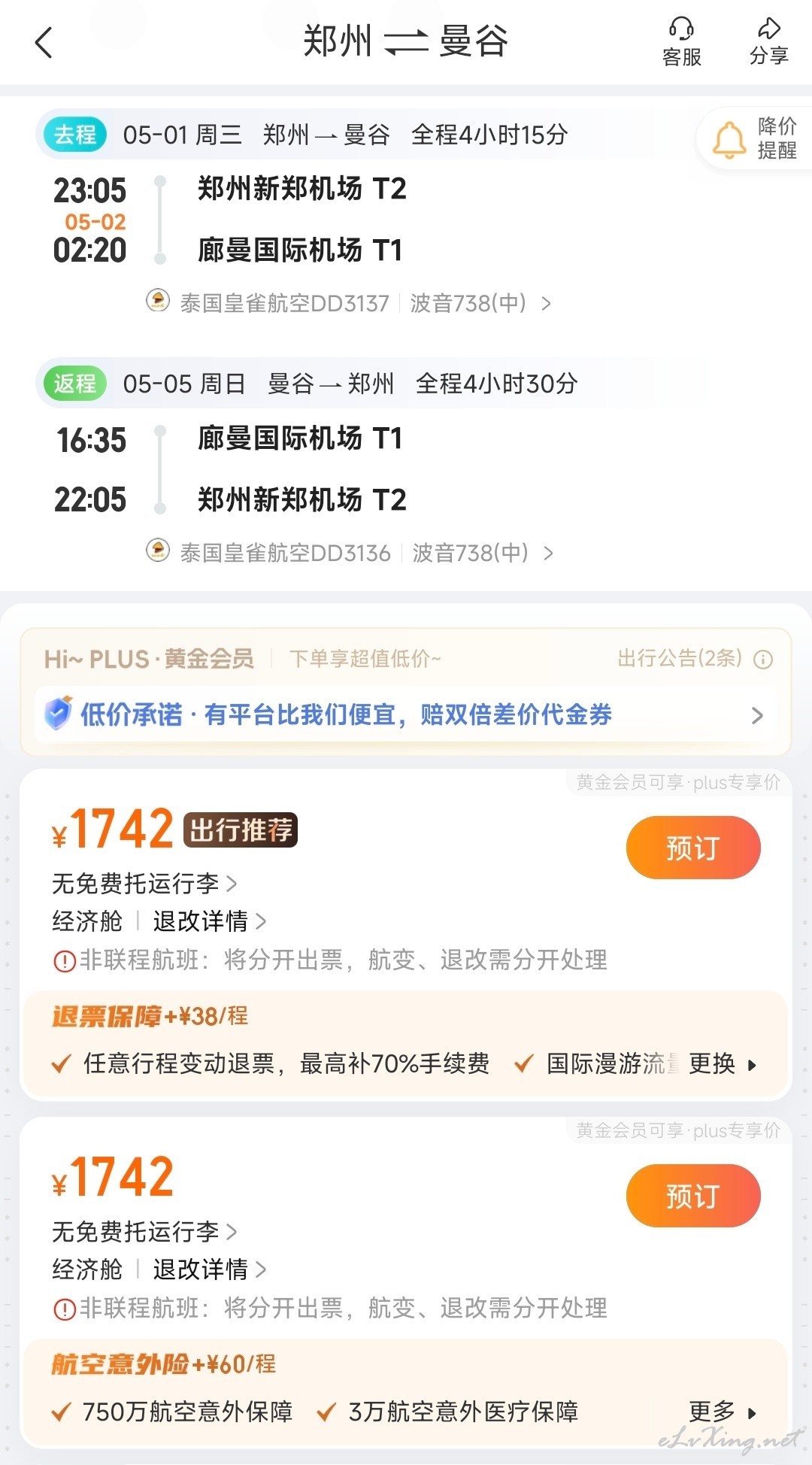Tap the 分享 share button
812x1465 pixels.
(768, 42)
